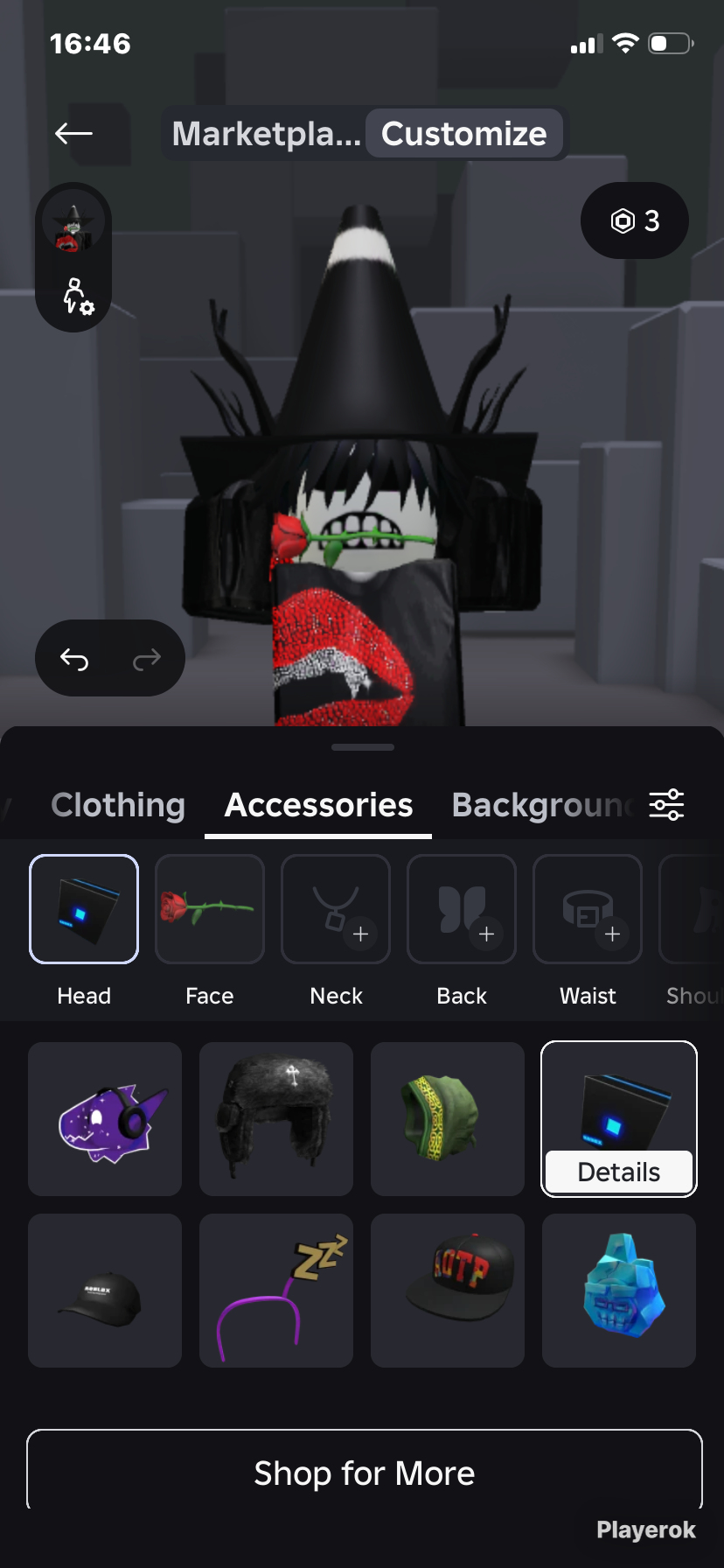Image resolution: width=724 pixels, height=1568 pixels.
Task: Open avatar body settings icon
Action: 76,296
